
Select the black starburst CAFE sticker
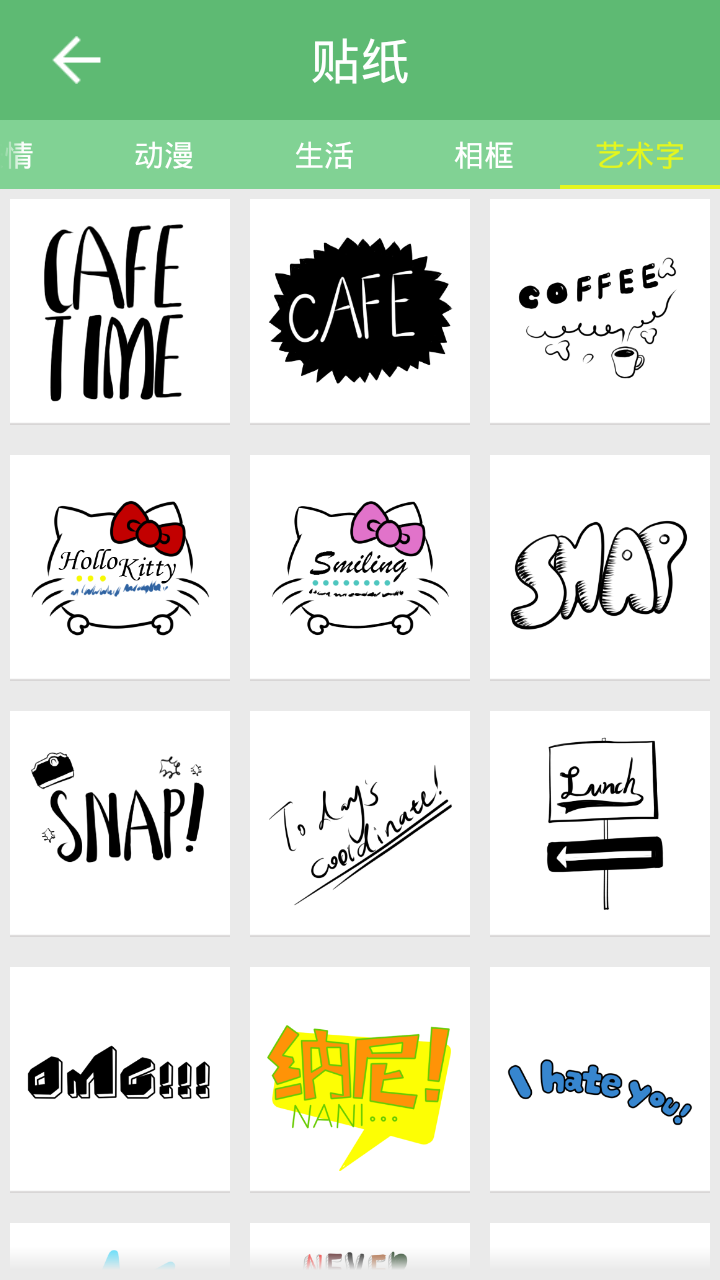360,311
